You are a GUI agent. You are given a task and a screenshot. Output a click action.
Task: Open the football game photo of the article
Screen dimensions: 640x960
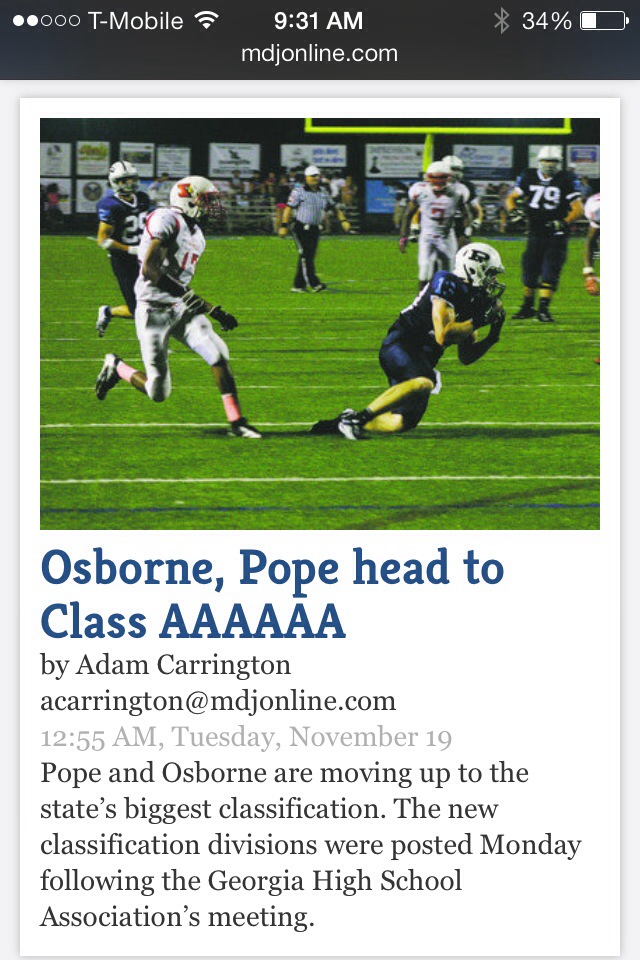pos(320,323)
